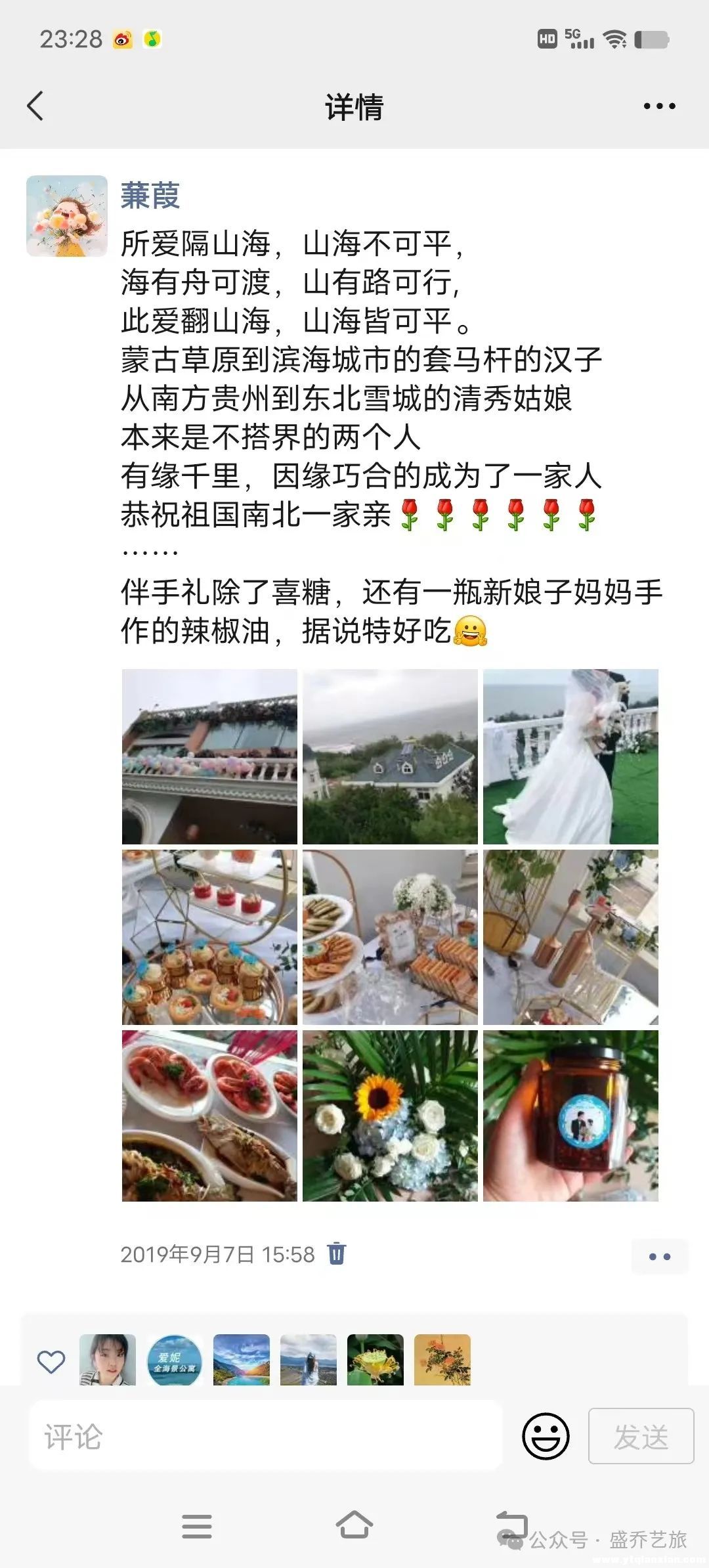Send the comment with 发送
Viewport: 709px width, 1568px height.
tap(641, 1437)
